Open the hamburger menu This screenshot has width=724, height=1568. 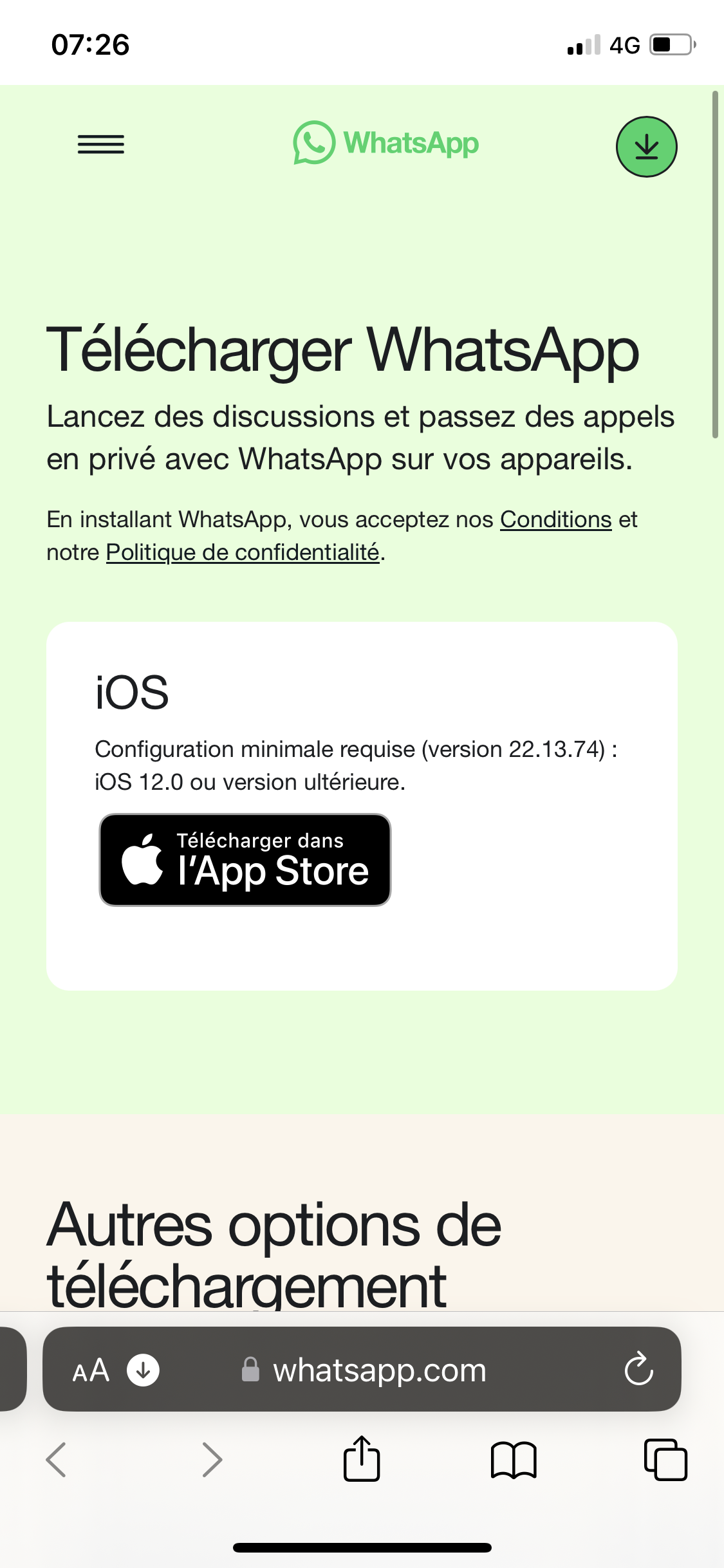click(x=101, y=145)
